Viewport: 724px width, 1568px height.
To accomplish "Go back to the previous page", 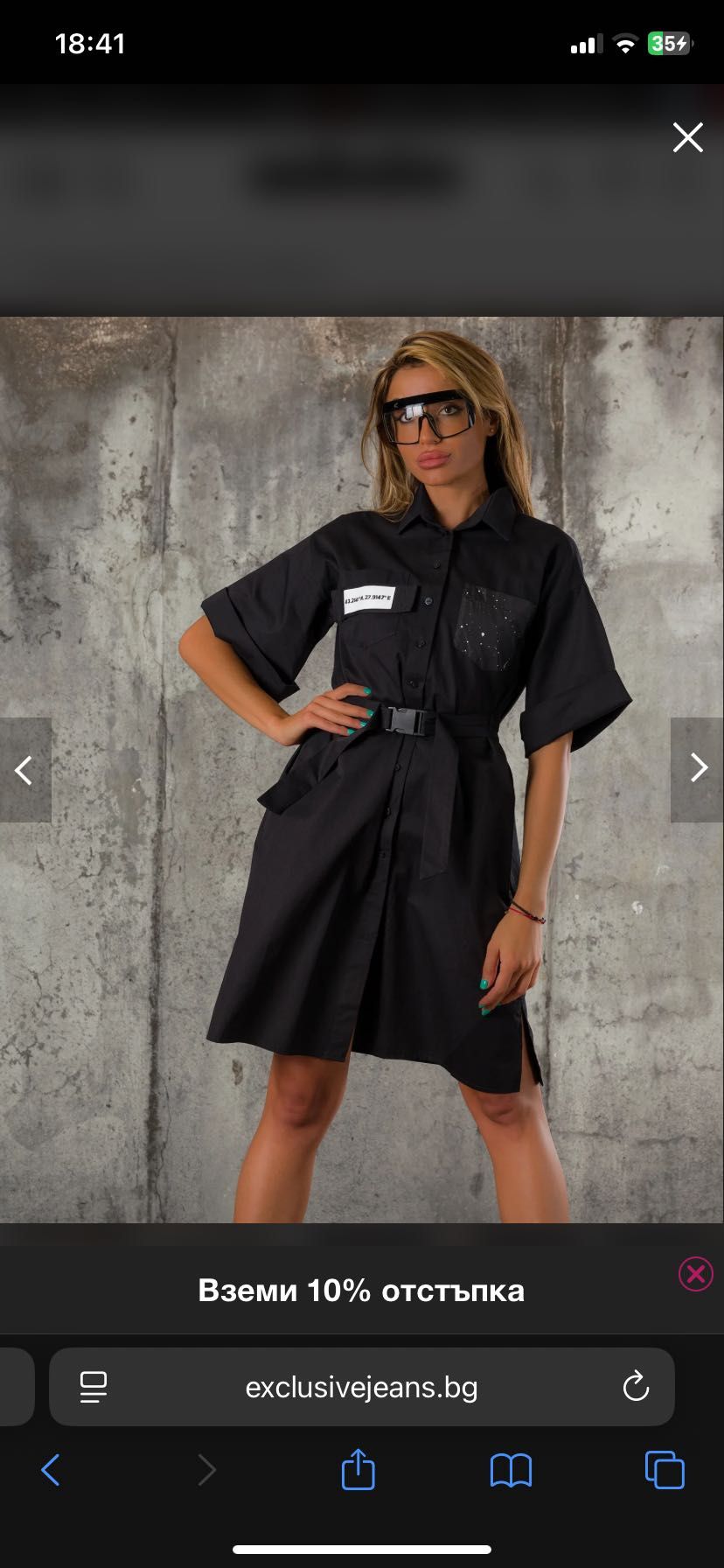I will [x=51, y=1470].
